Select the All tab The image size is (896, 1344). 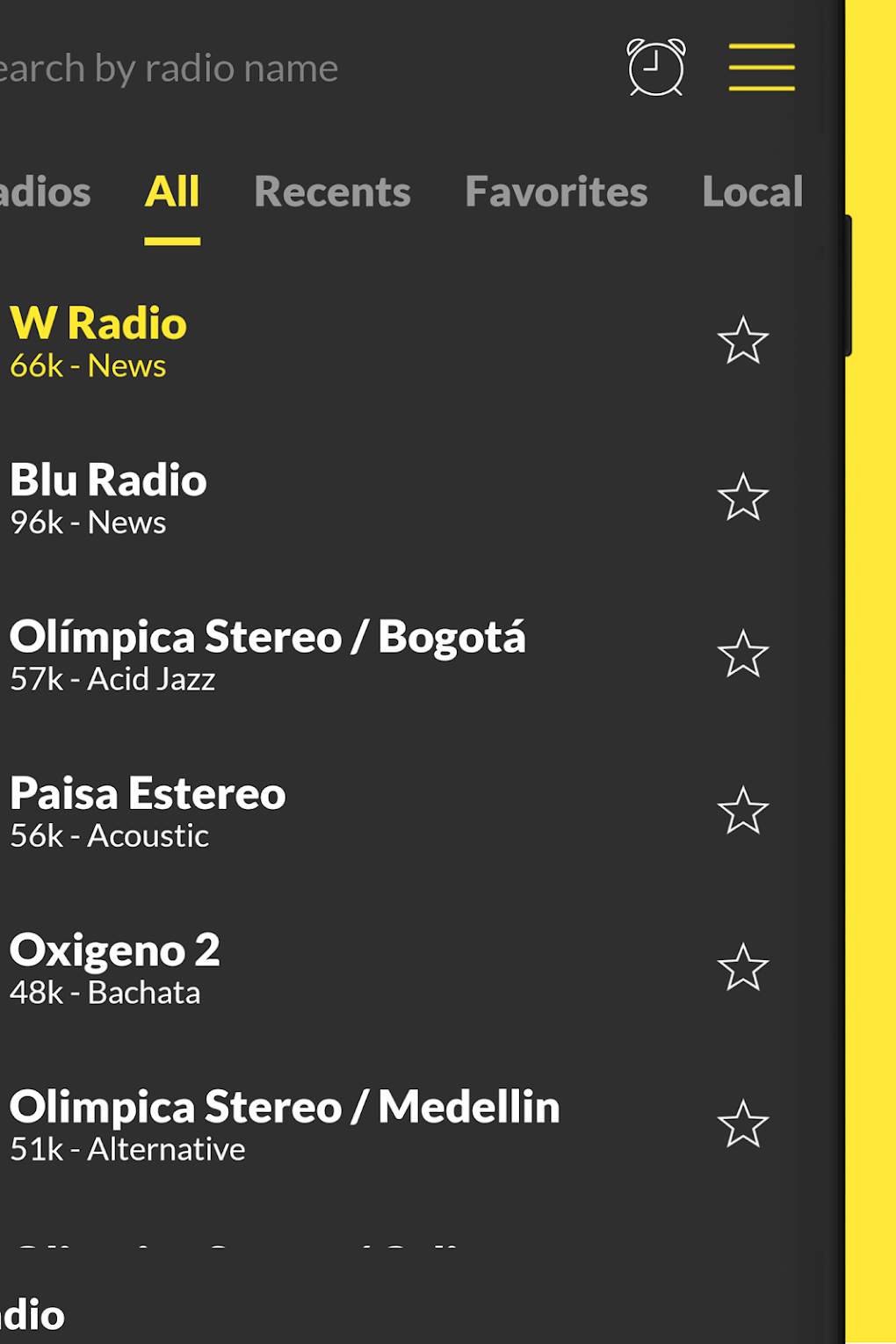pyautogui.click(x=173, y=191)
